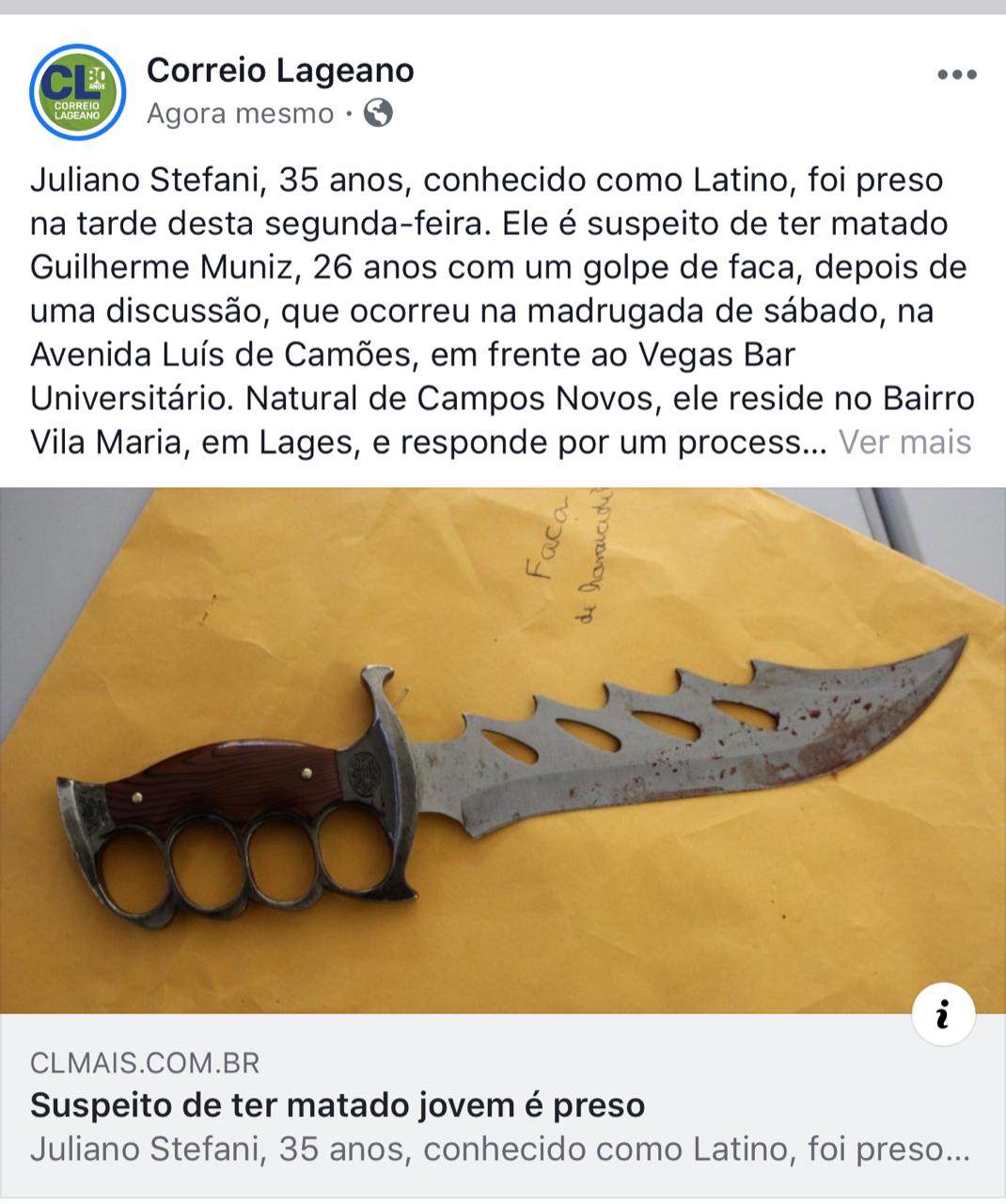Open the article Suspeito de ter matado jovem é preso
1006x1204 pixels.
[338, 1104]
